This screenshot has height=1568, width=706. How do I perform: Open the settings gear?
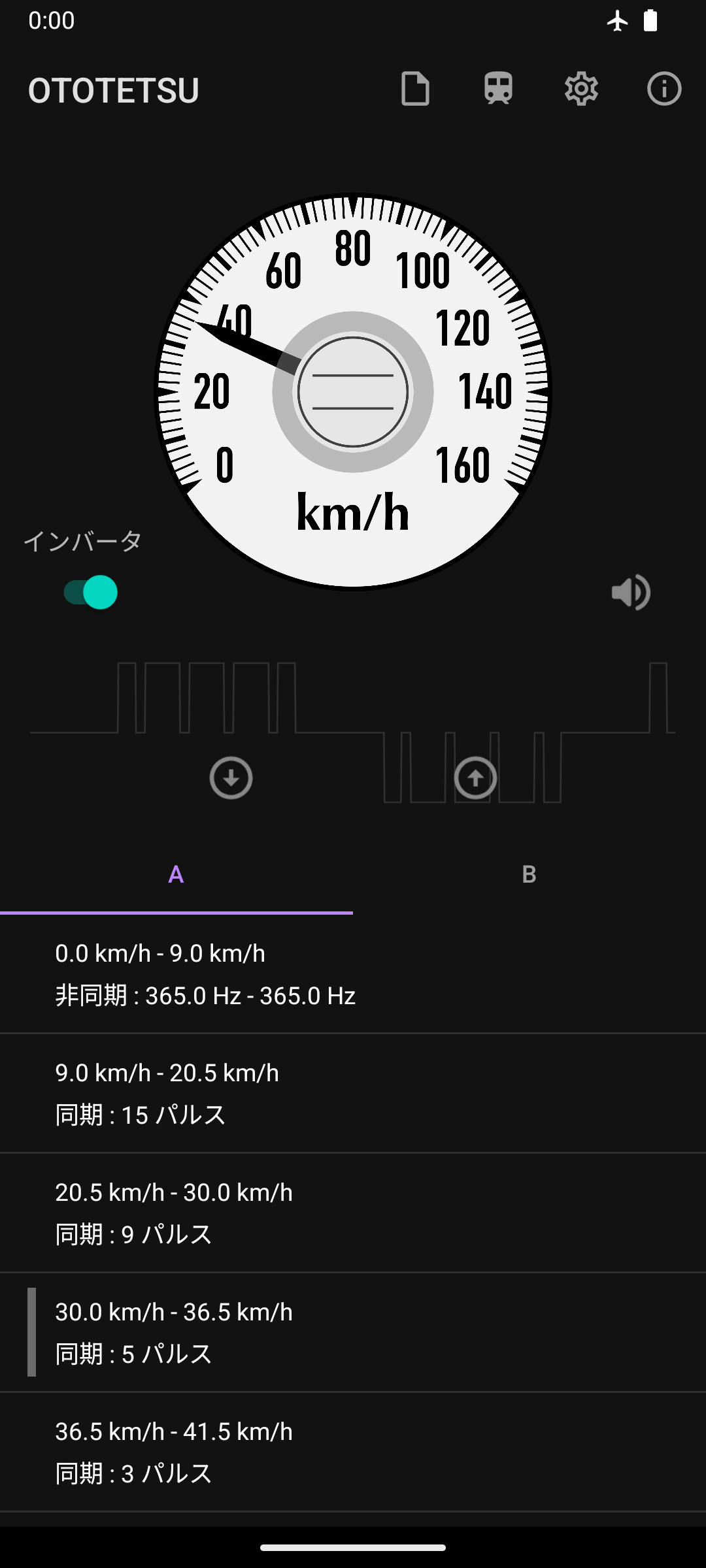click(x=581, y=89)
